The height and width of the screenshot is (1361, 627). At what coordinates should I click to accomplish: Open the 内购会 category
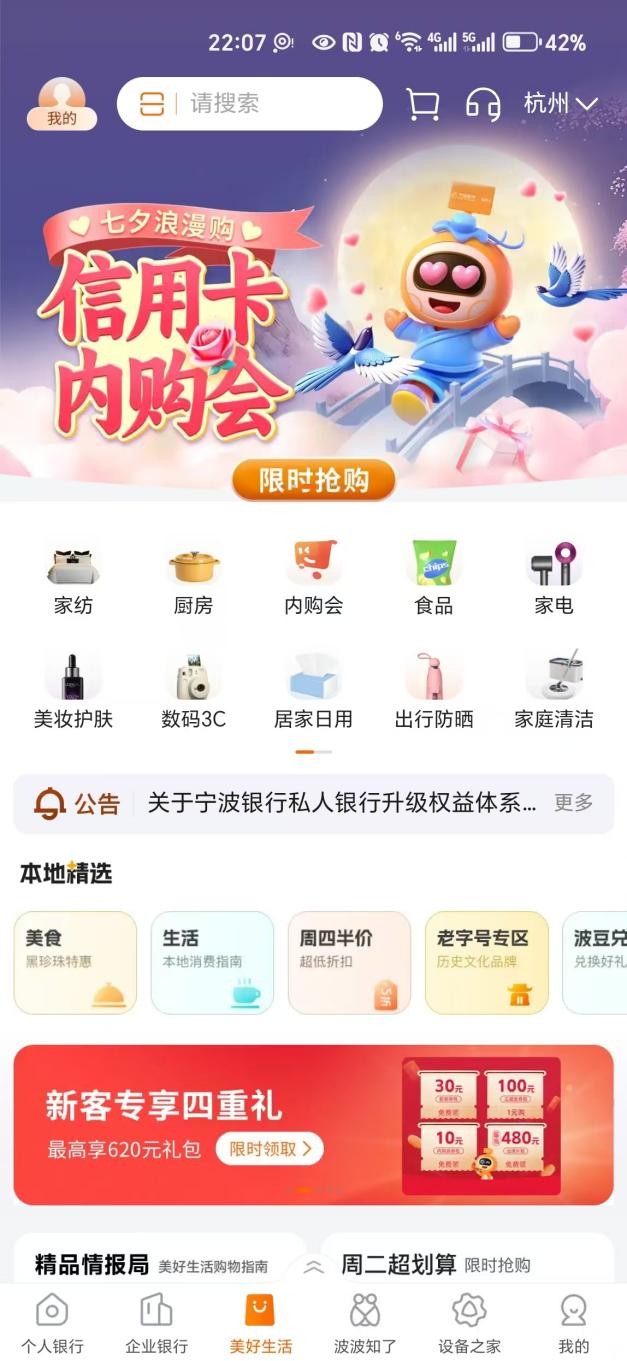(313, 579)
